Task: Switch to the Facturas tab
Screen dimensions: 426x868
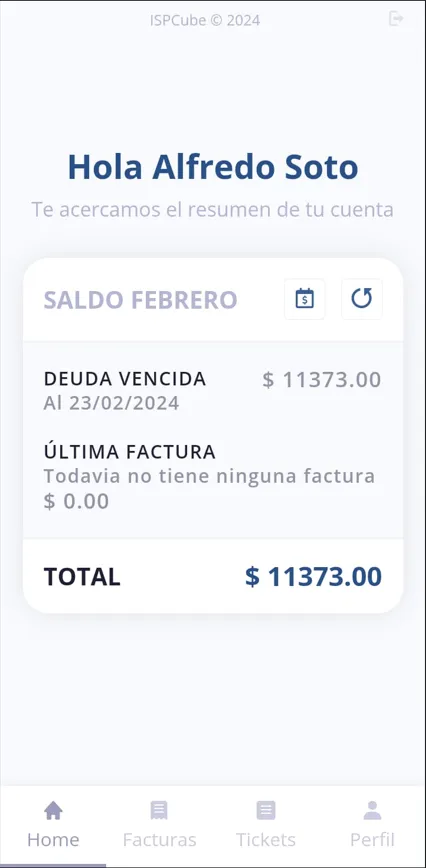Action: pos(159,825)
